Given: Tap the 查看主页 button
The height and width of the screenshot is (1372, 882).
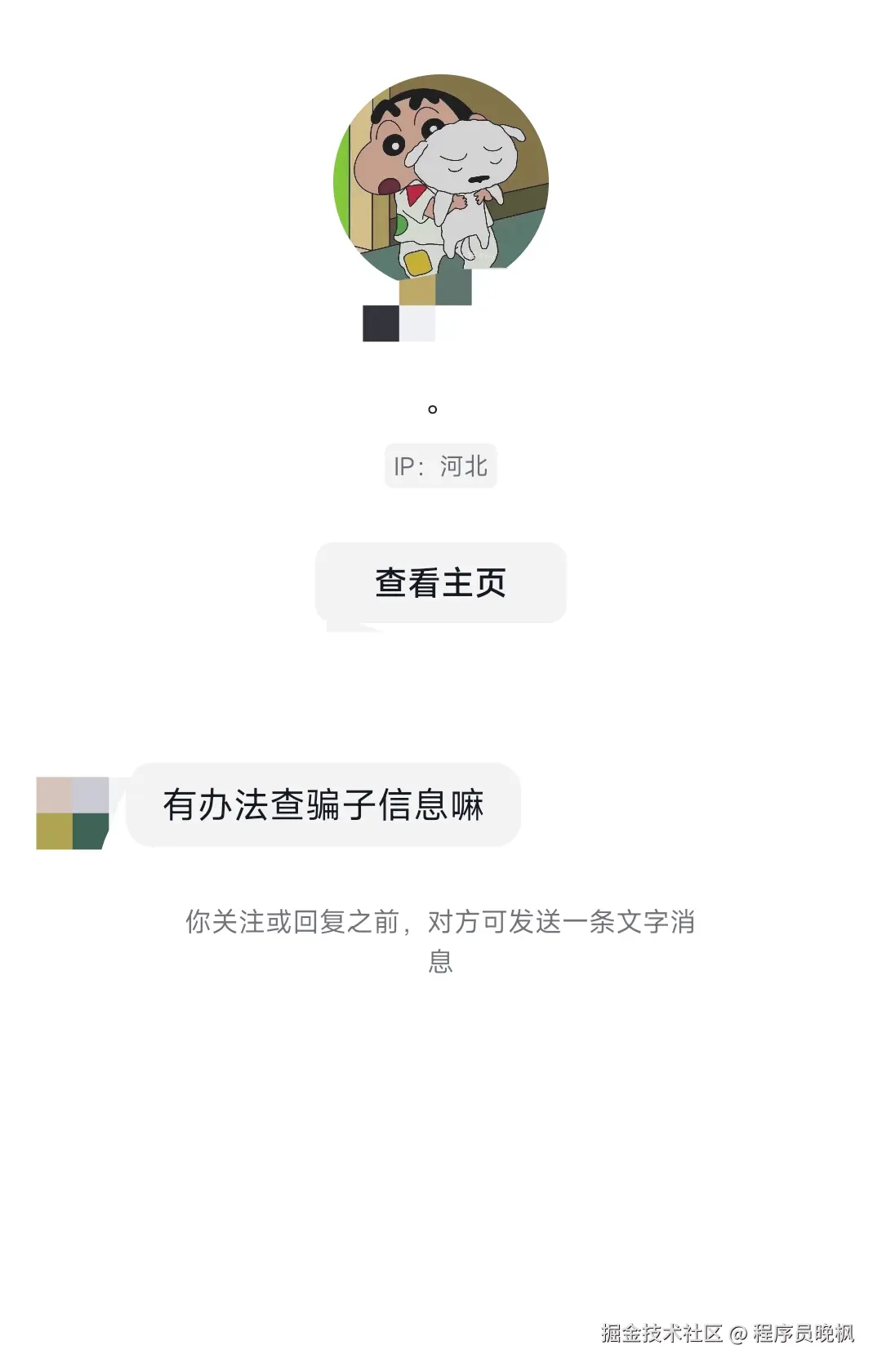Looking at the screenshot, I should click(440, 582).
